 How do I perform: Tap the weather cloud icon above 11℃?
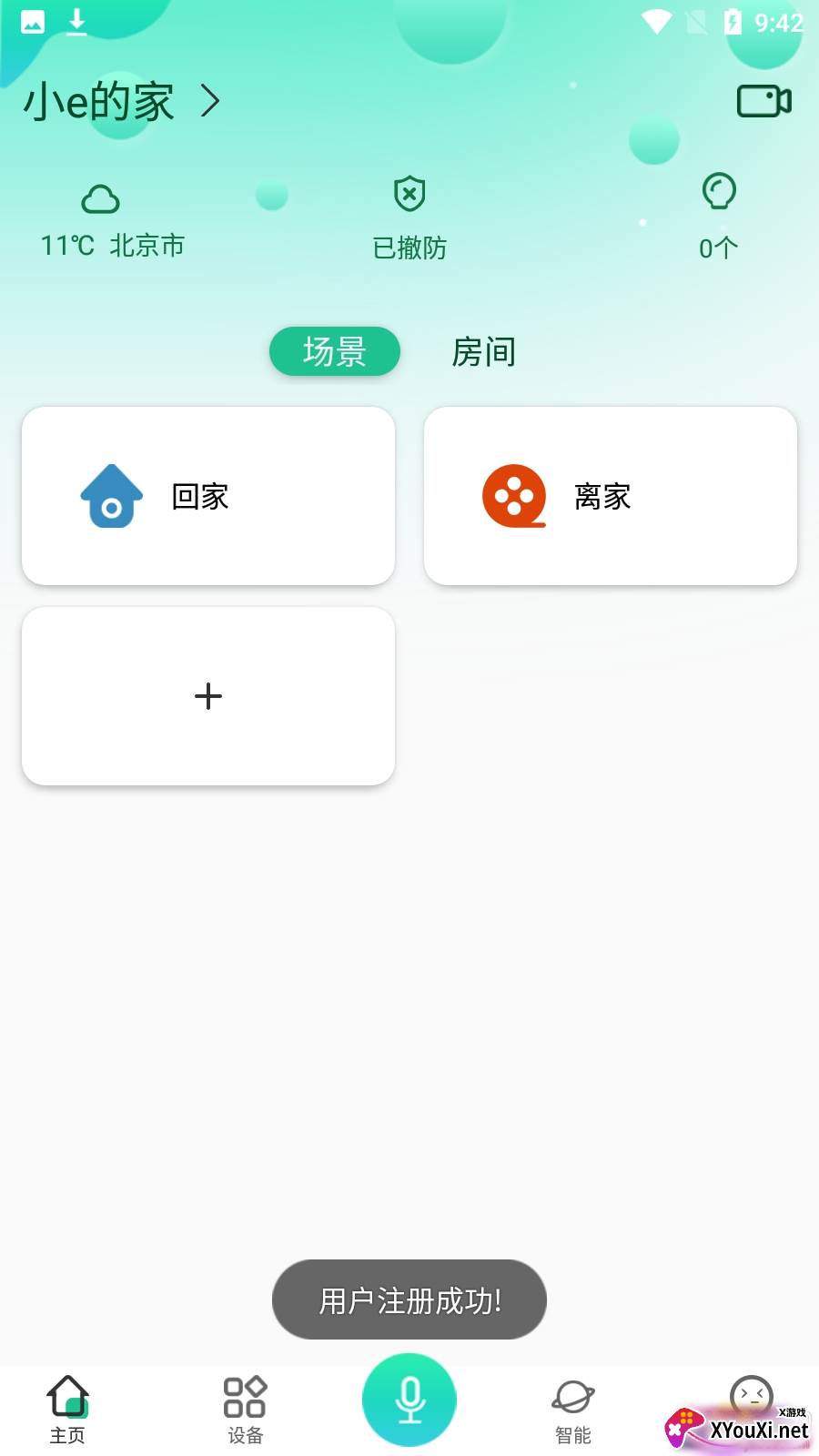click(x=100, y=198)
